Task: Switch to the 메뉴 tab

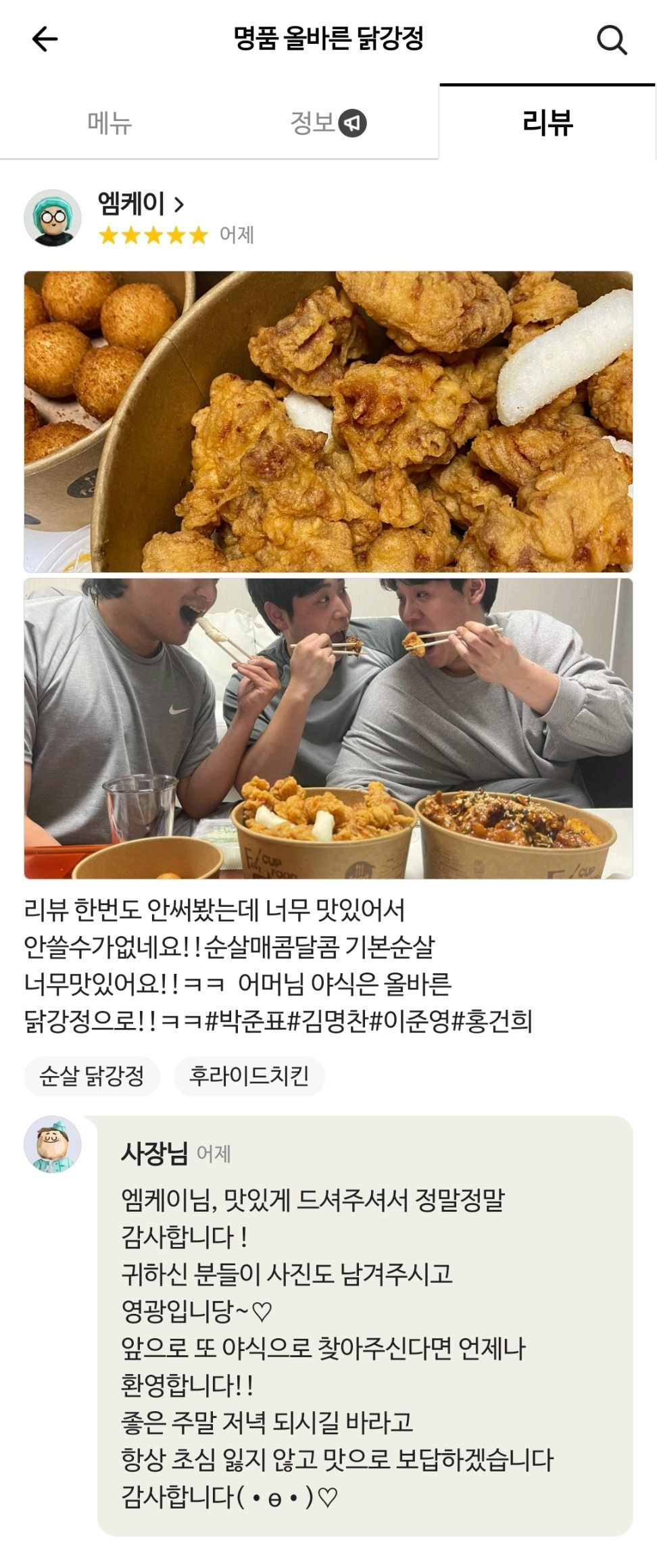Action: coord(109,123)
